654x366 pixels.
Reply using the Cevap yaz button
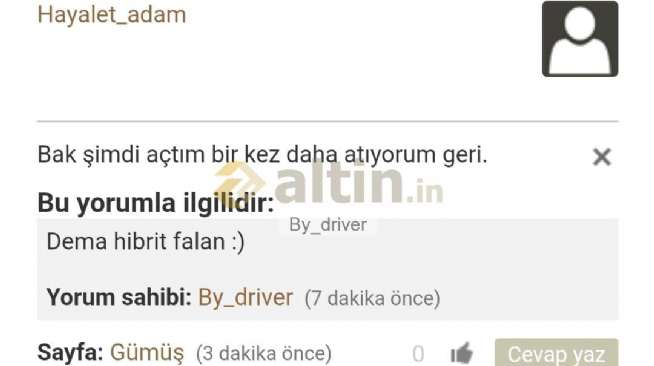(x=556, y=353)
